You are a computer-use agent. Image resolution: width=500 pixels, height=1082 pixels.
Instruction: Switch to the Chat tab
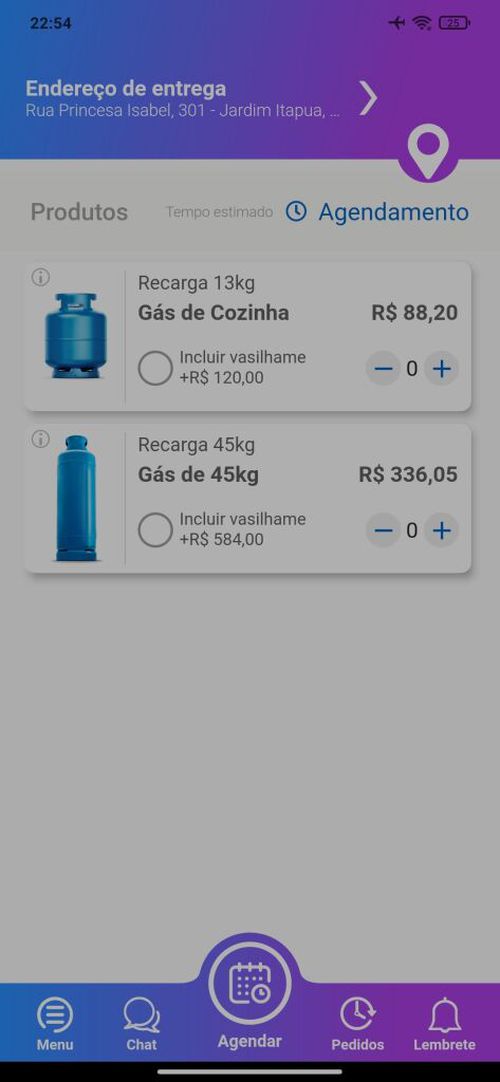tap(141, 1024)
